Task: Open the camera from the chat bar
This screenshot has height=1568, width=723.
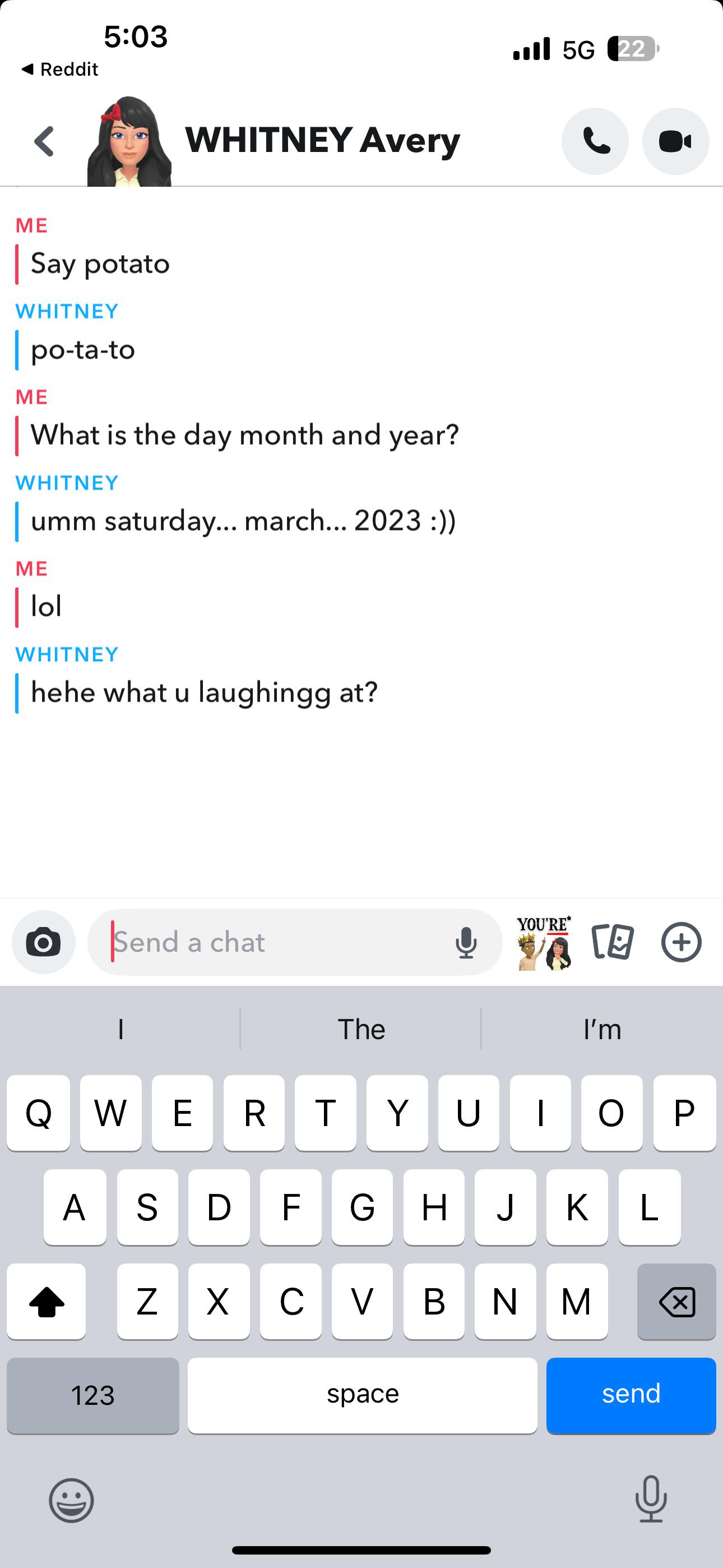Action: click(43, 942)
